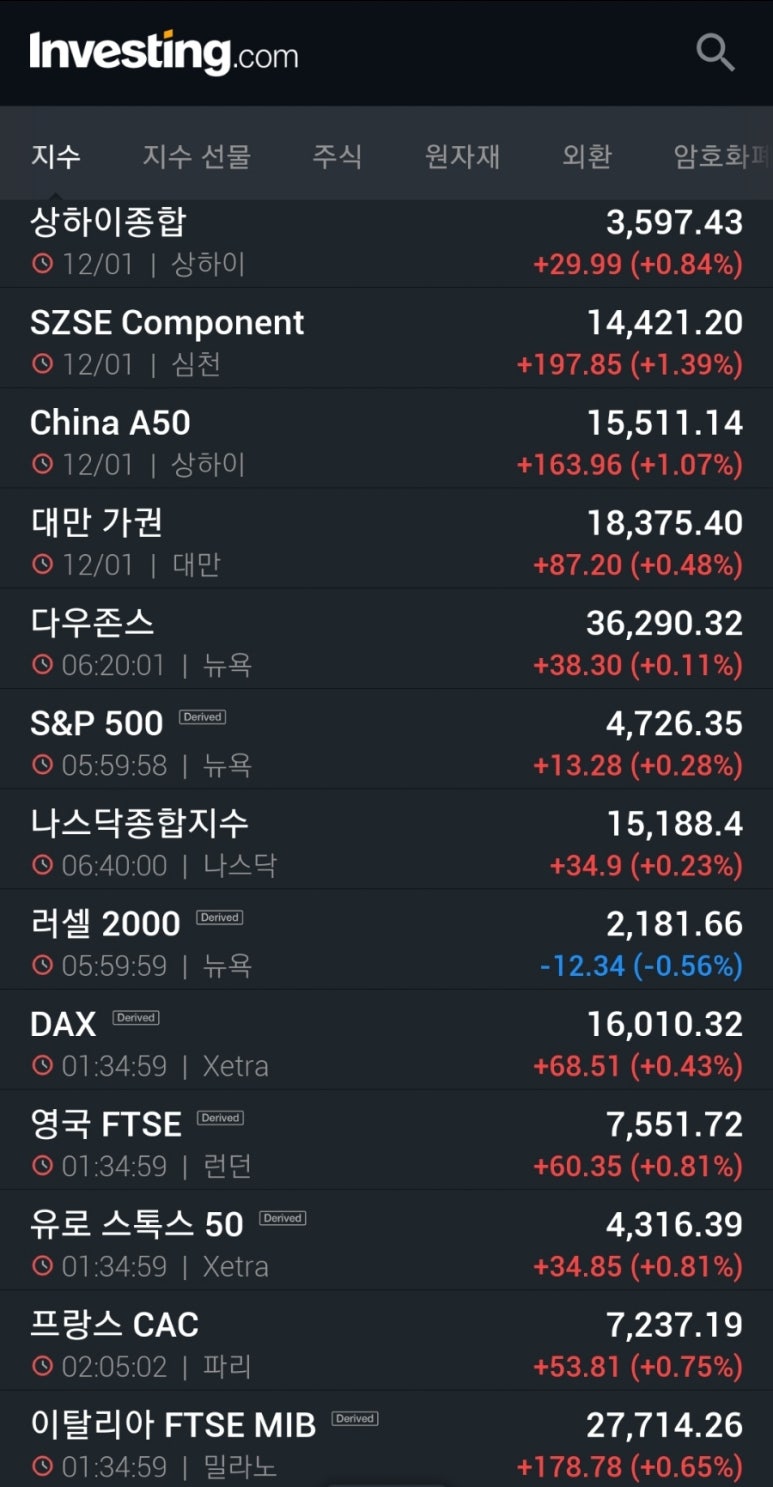
Task: Open the 영국 FTSE index row
Action: pyautogui.click(x=386, y=1140)
